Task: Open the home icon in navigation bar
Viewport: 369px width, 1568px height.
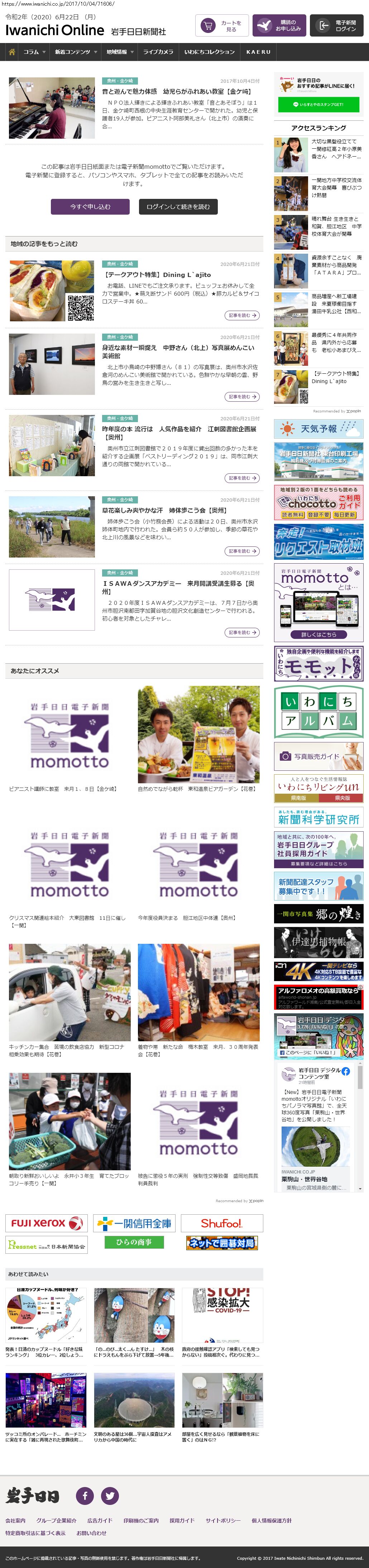Action: [x=11, y=52]
